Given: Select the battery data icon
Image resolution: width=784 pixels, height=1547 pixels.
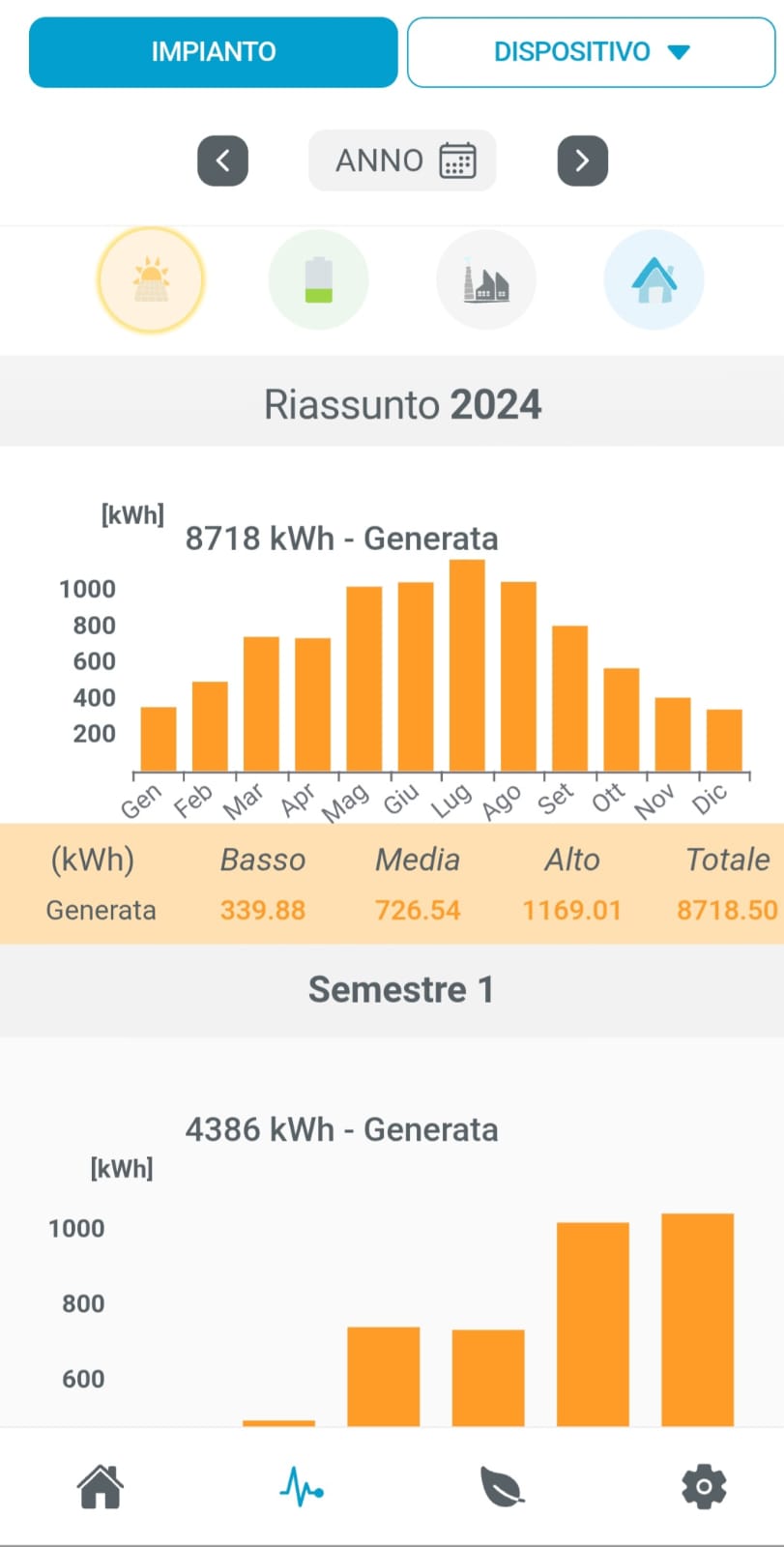Looking at the screenshot, I should coord(318,280).
